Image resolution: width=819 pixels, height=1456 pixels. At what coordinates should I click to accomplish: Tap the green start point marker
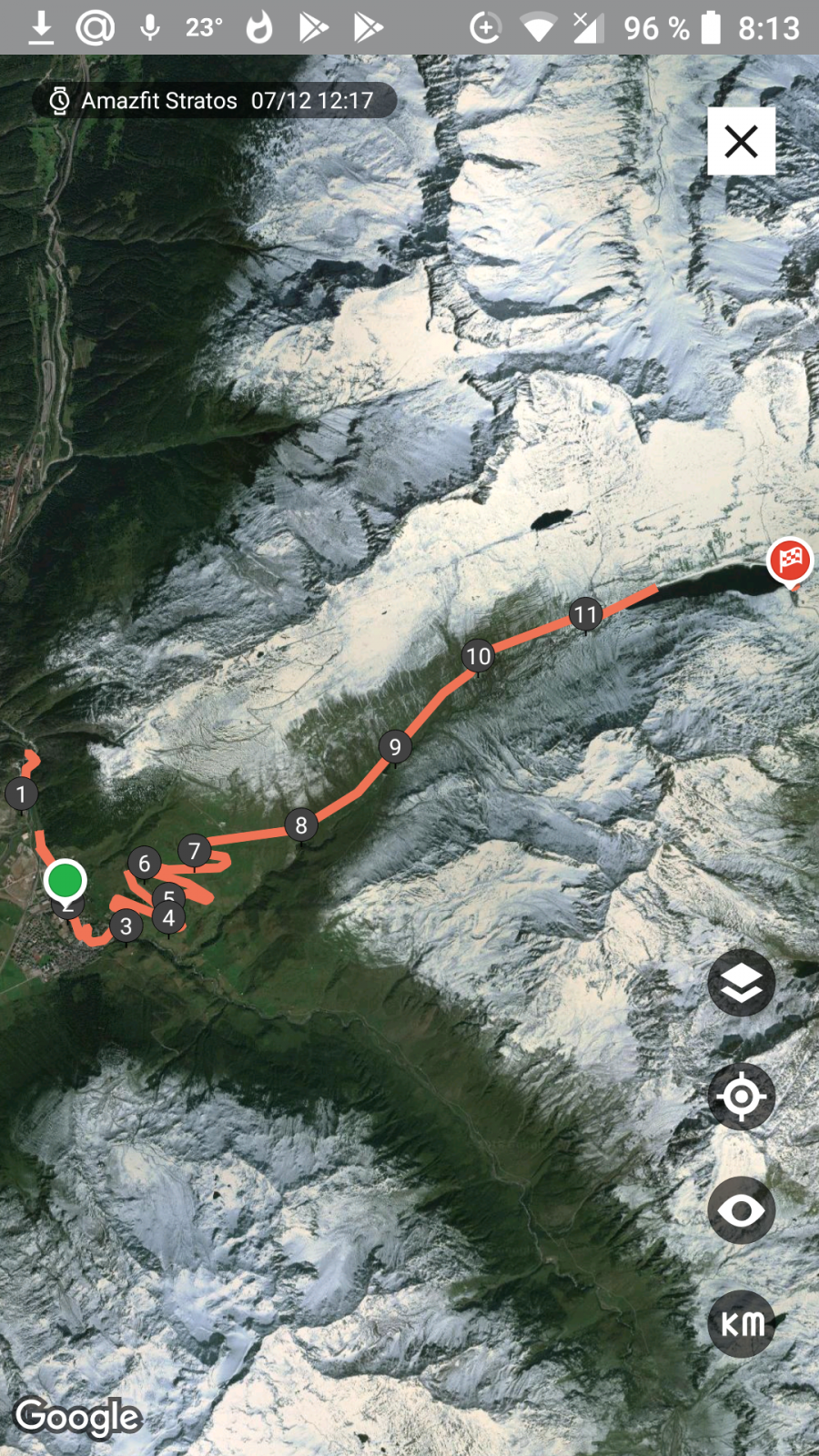[66, 881]
